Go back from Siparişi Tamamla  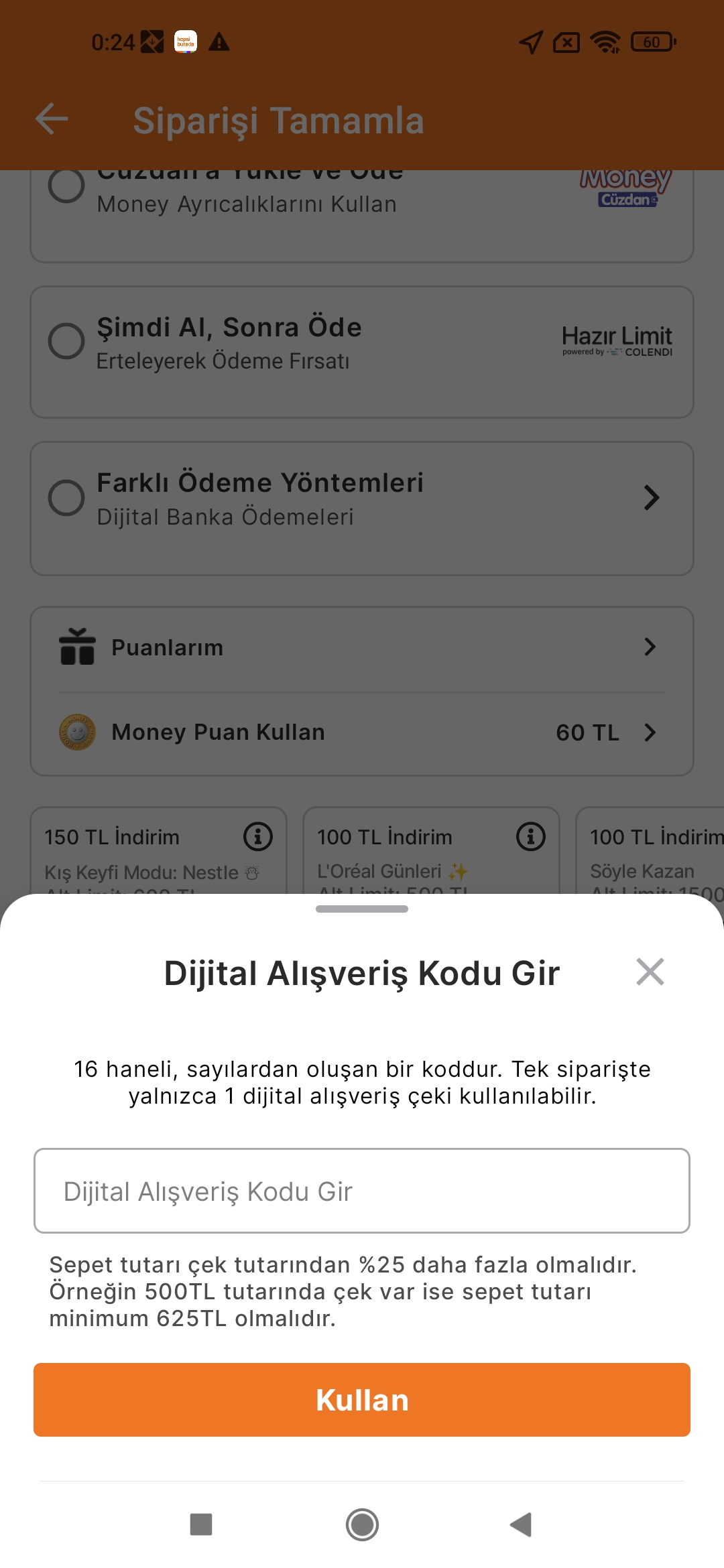(x=52, y=119)
